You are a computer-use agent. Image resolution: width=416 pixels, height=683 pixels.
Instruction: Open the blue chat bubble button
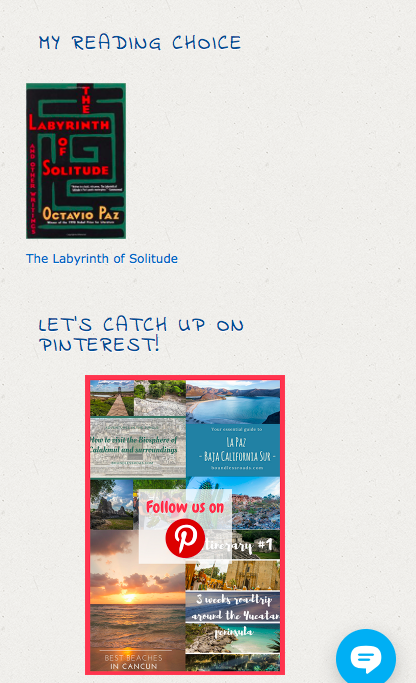click(366, 658)
